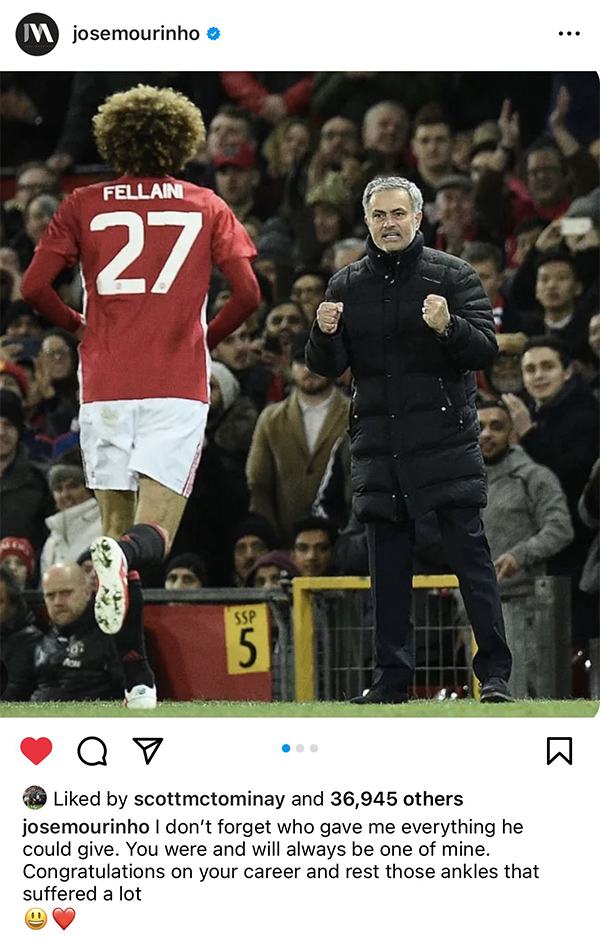
Task: Open the josemourinho username in the post header
Action: 135,34
